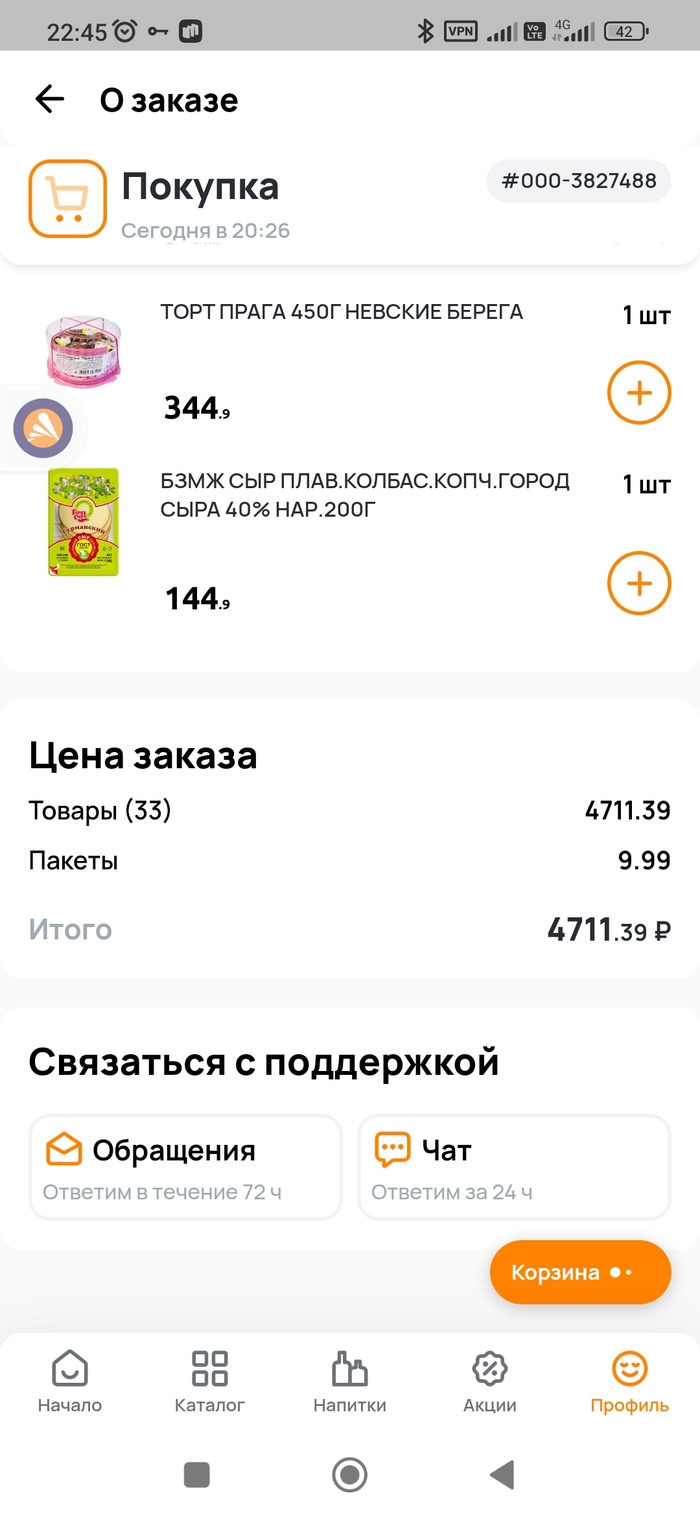Open the плавленый сыр product image
The width and height of the screenshot is (700, 1517).
point(83,522)
